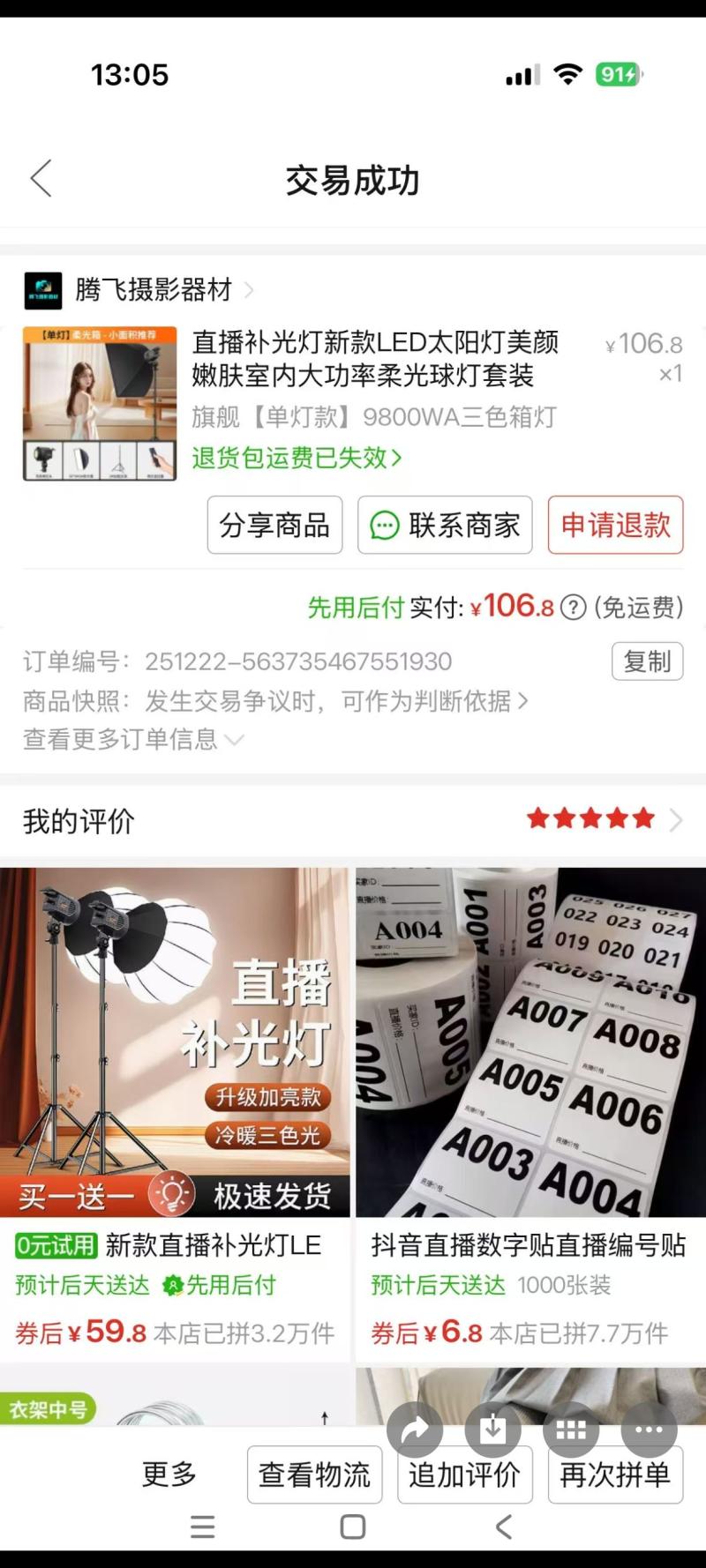Viewport: 706px width, 1568px height.
Task: Tap 更多 in the bottom bar
Action: point(169,1475)
